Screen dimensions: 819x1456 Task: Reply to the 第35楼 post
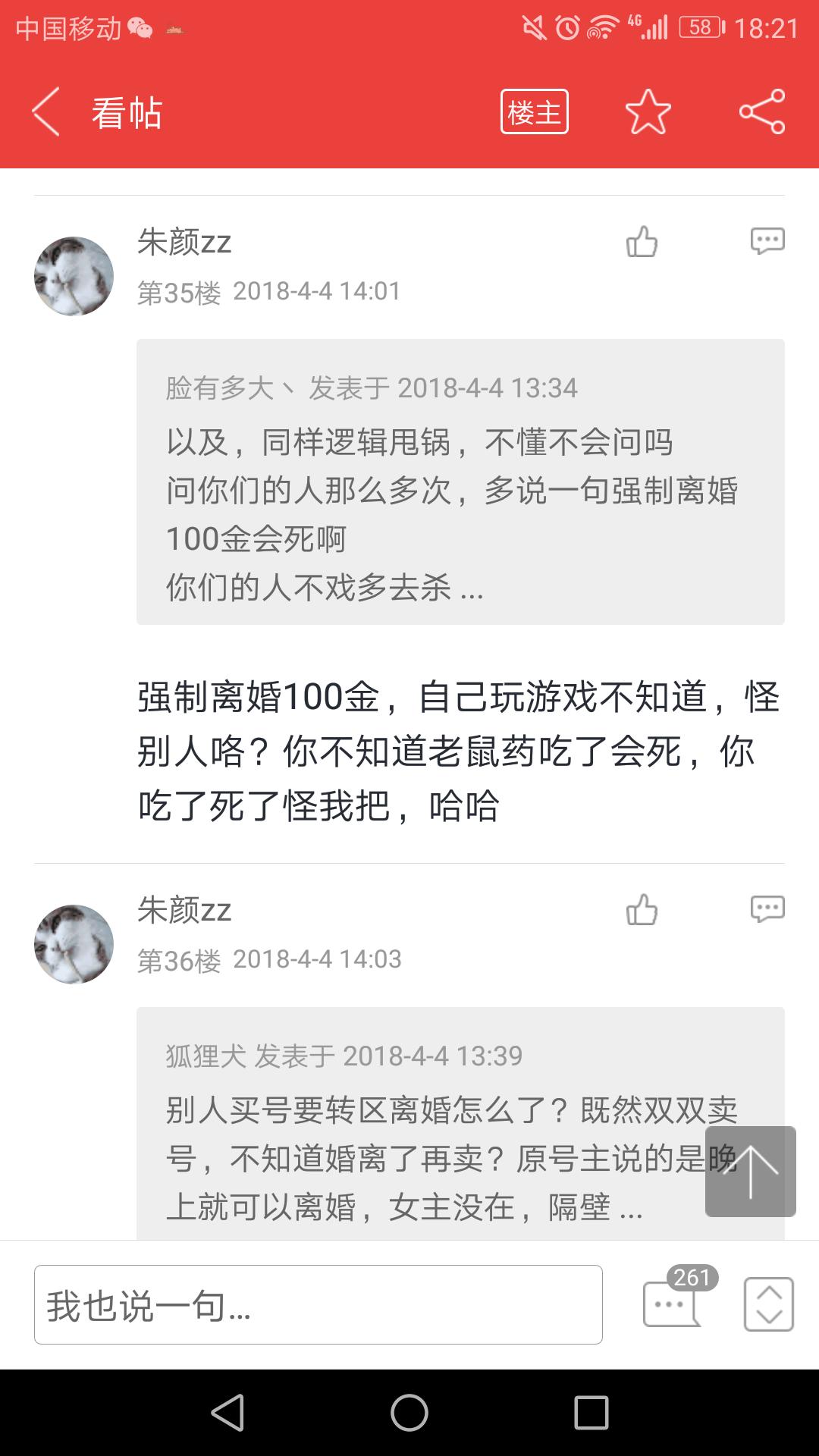click(767, 241)
